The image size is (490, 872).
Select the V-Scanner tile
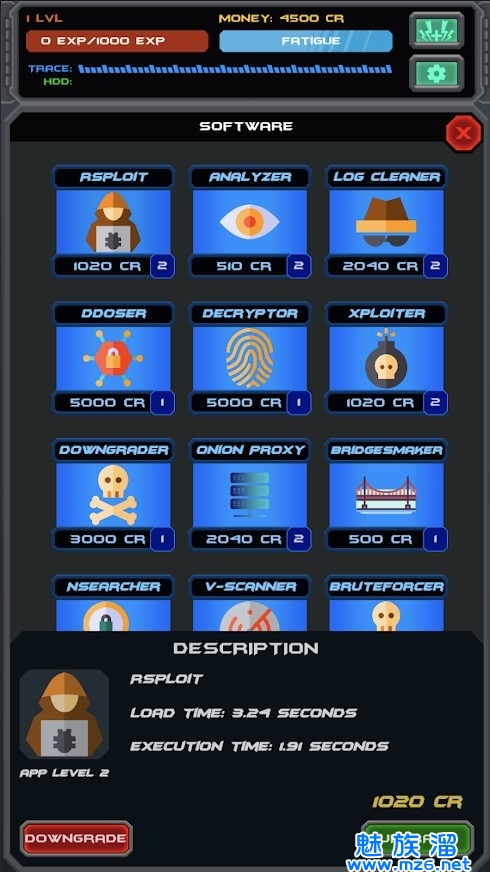tap(250, 603)
